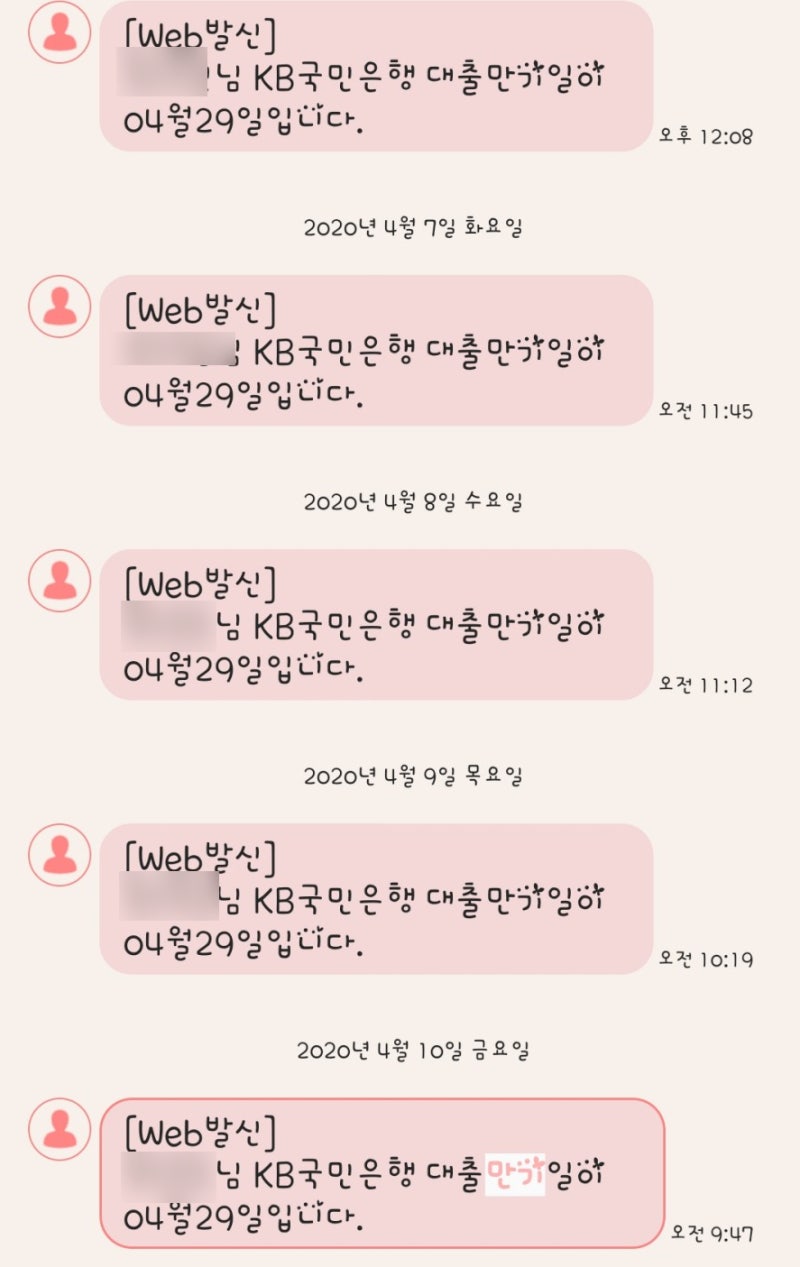Tap the message bubble sent at 오전 10:19
Viewport: 800px width, 1267px height.
(376, 898)
